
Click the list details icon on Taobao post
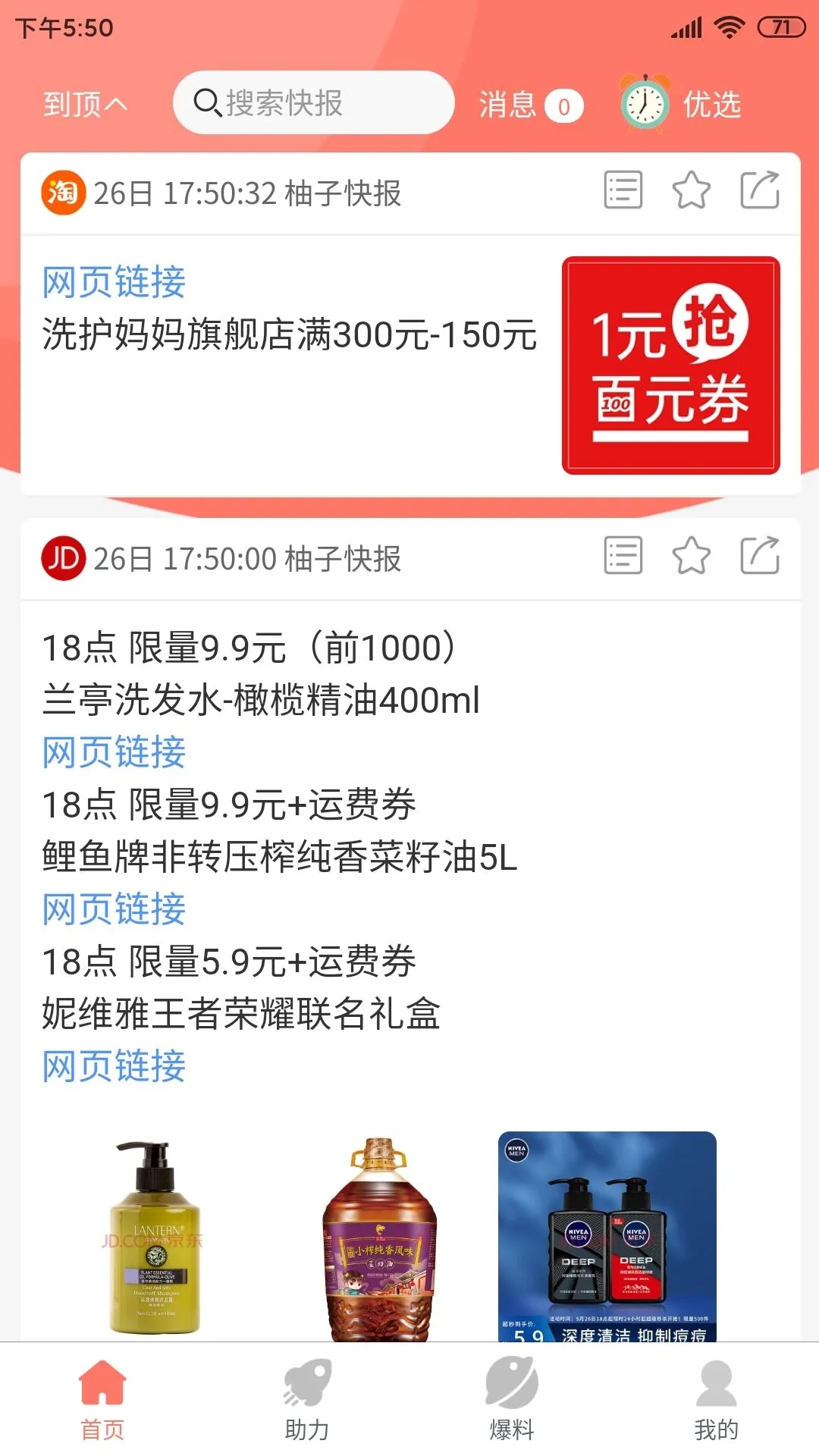(x=622, y=192)
